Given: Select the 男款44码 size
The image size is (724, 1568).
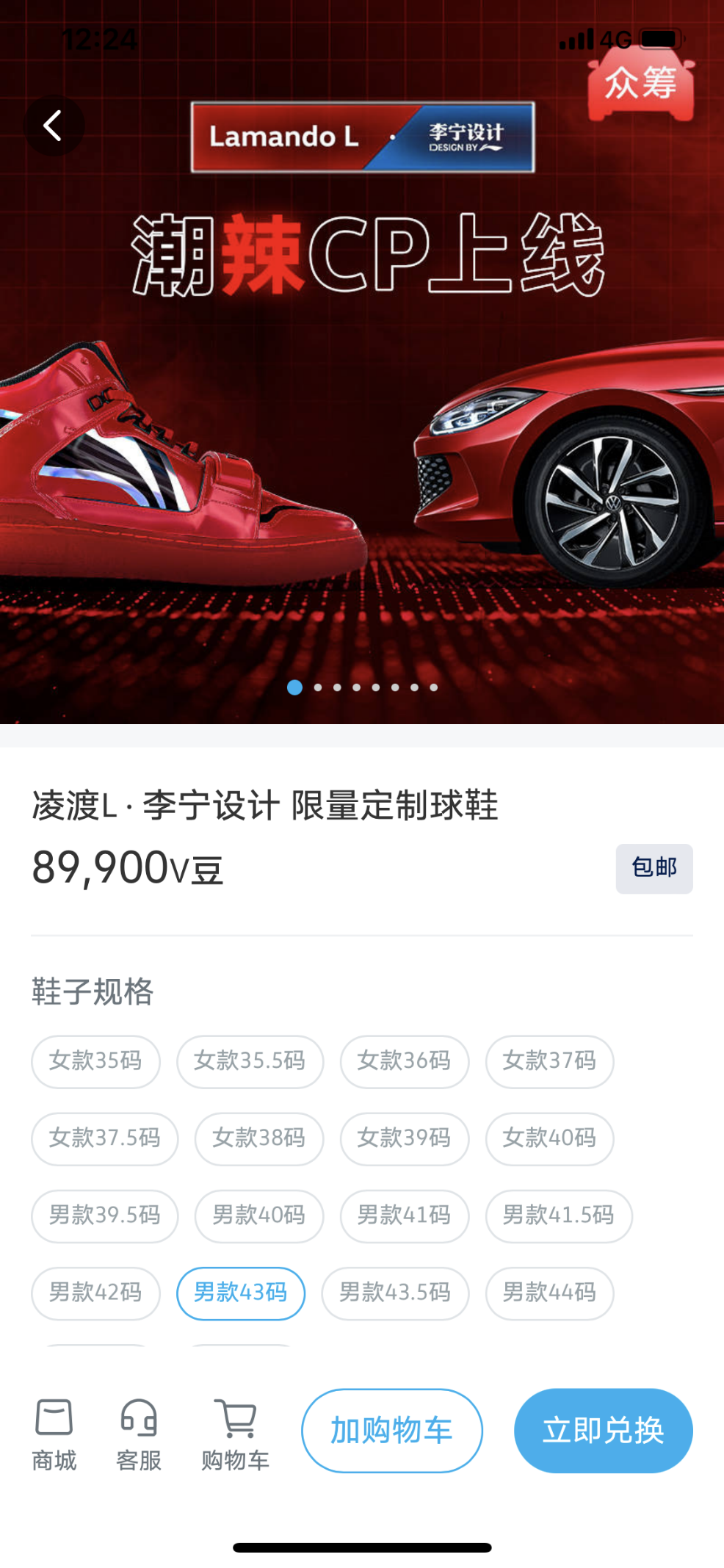Looking at the screenshot, I should tap(549, 1293).
